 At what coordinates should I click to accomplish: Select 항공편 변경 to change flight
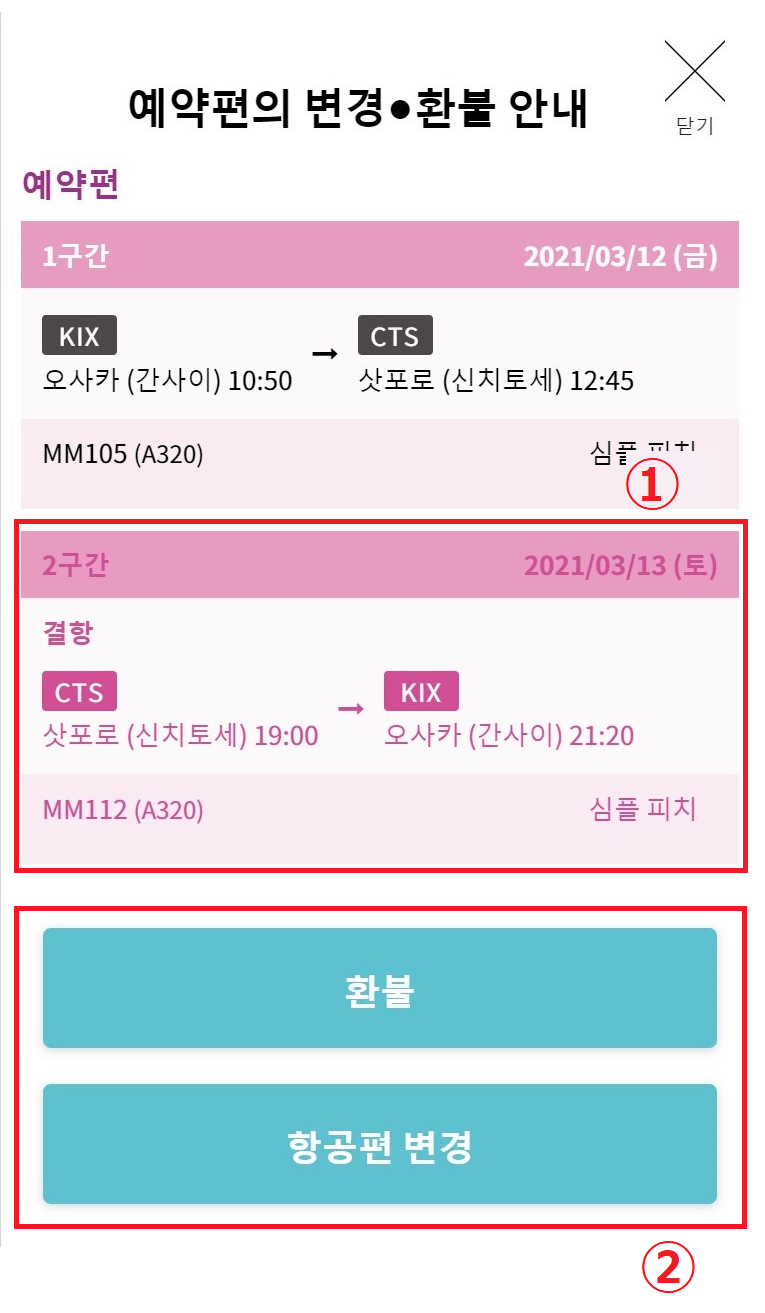(x=379, y=1144)
